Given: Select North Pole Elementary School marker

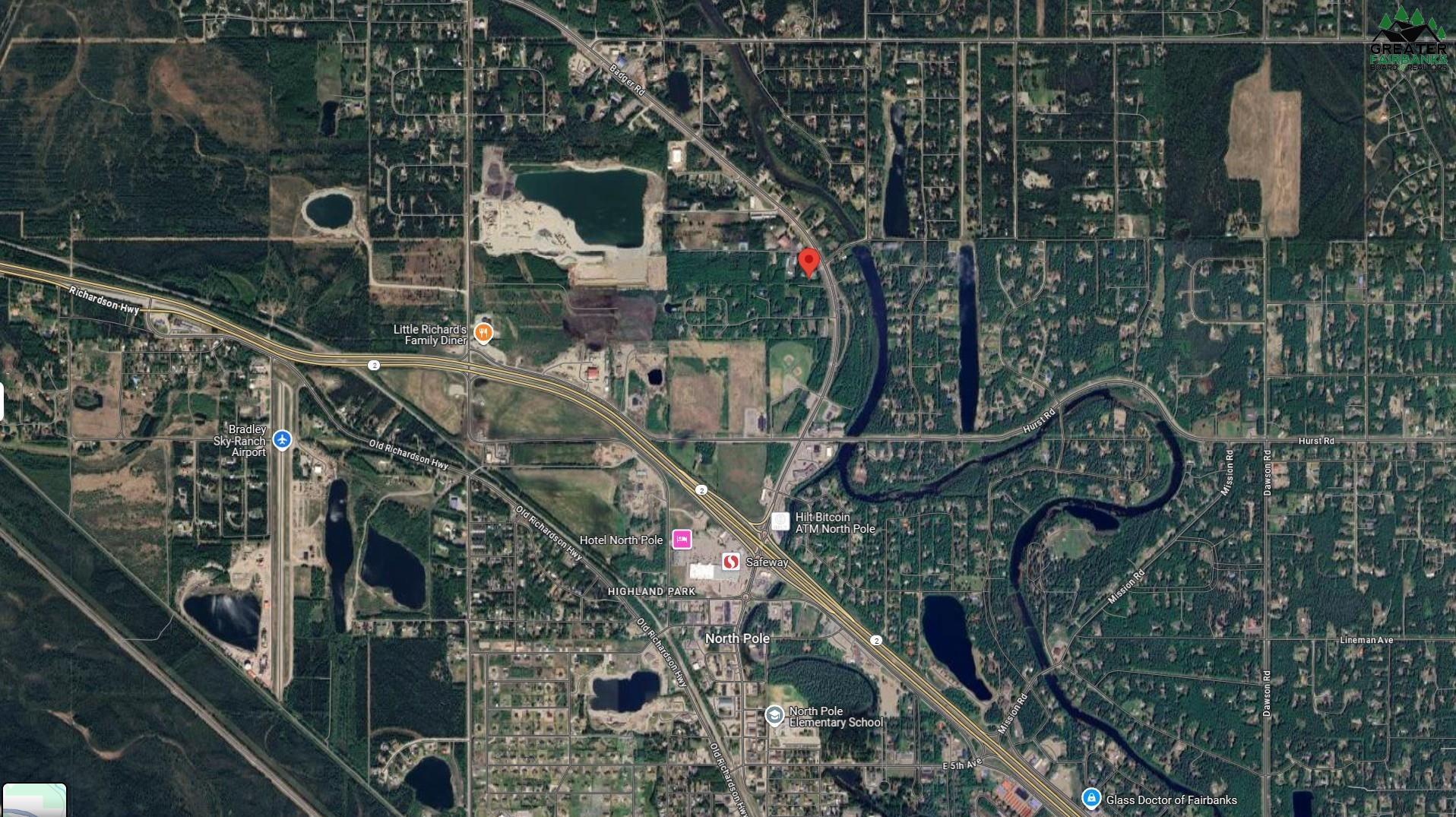Looking at the screenshot, I should pyautogui.click(x=774, y=716).
